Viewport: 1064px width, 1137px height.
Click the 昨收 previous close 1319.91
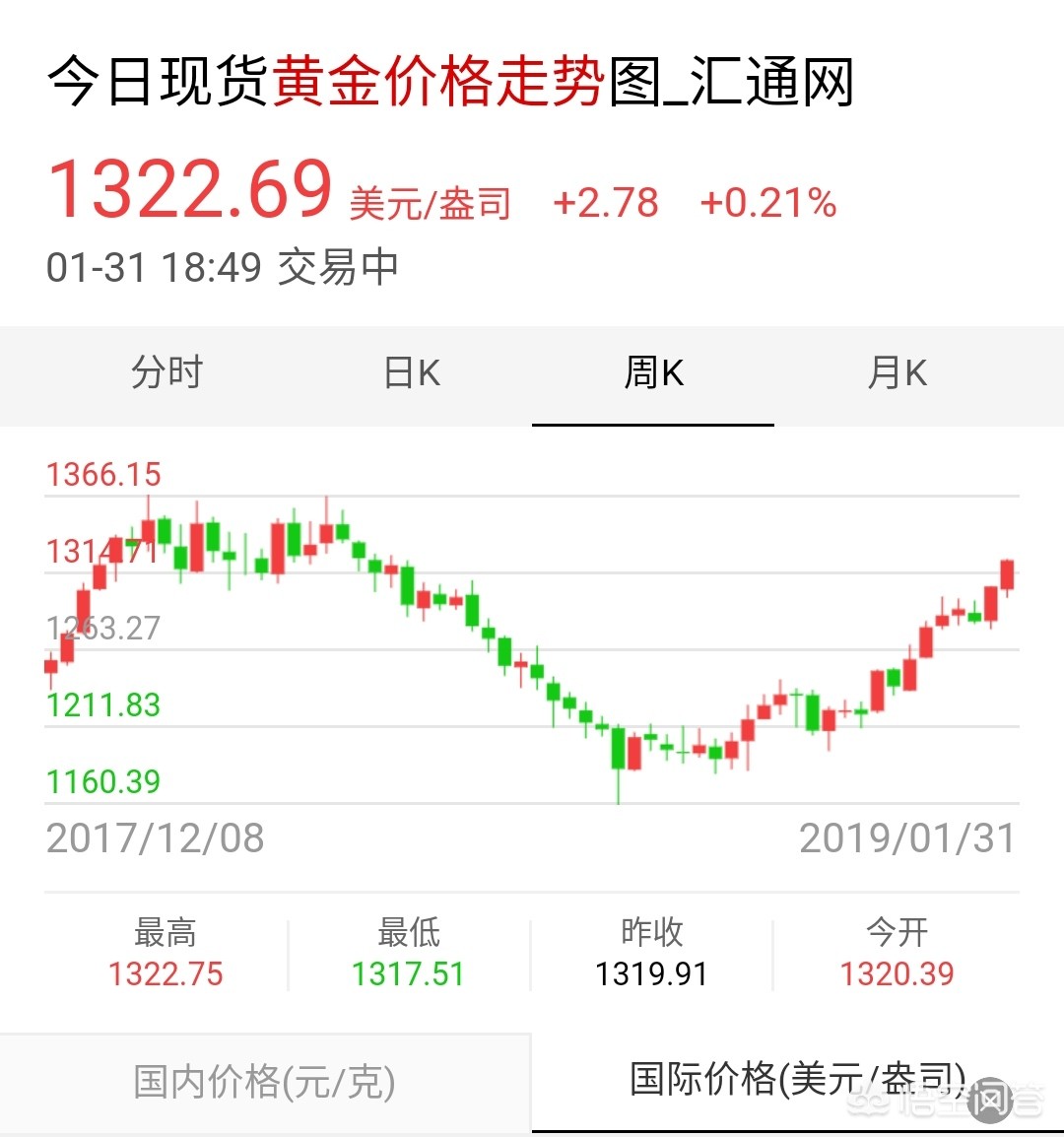(x=652, y=973)
